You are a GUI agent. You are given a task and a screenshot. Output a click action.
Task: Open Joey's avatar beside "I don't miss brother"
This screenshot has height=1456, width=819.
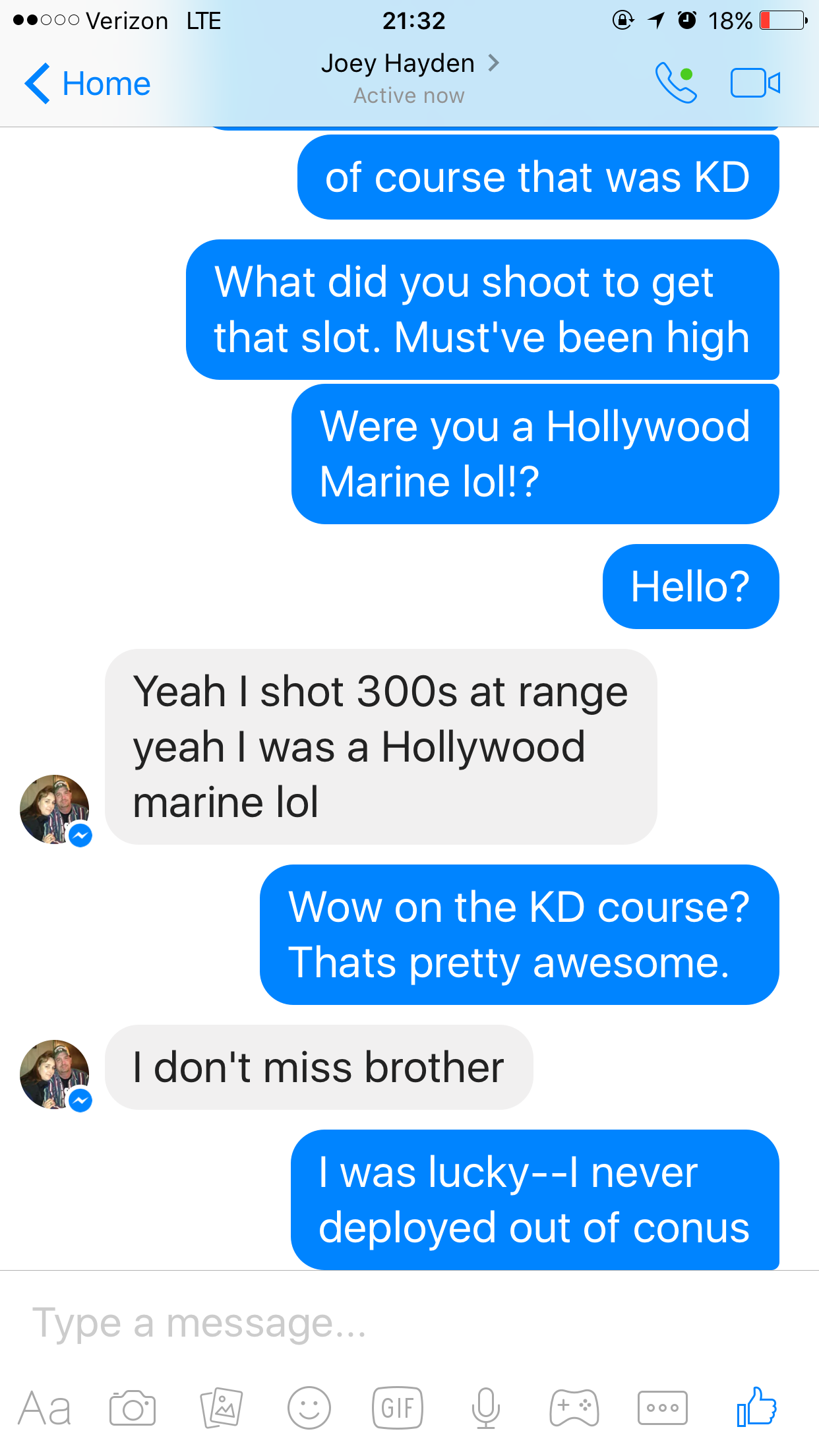pos(55,1074)
